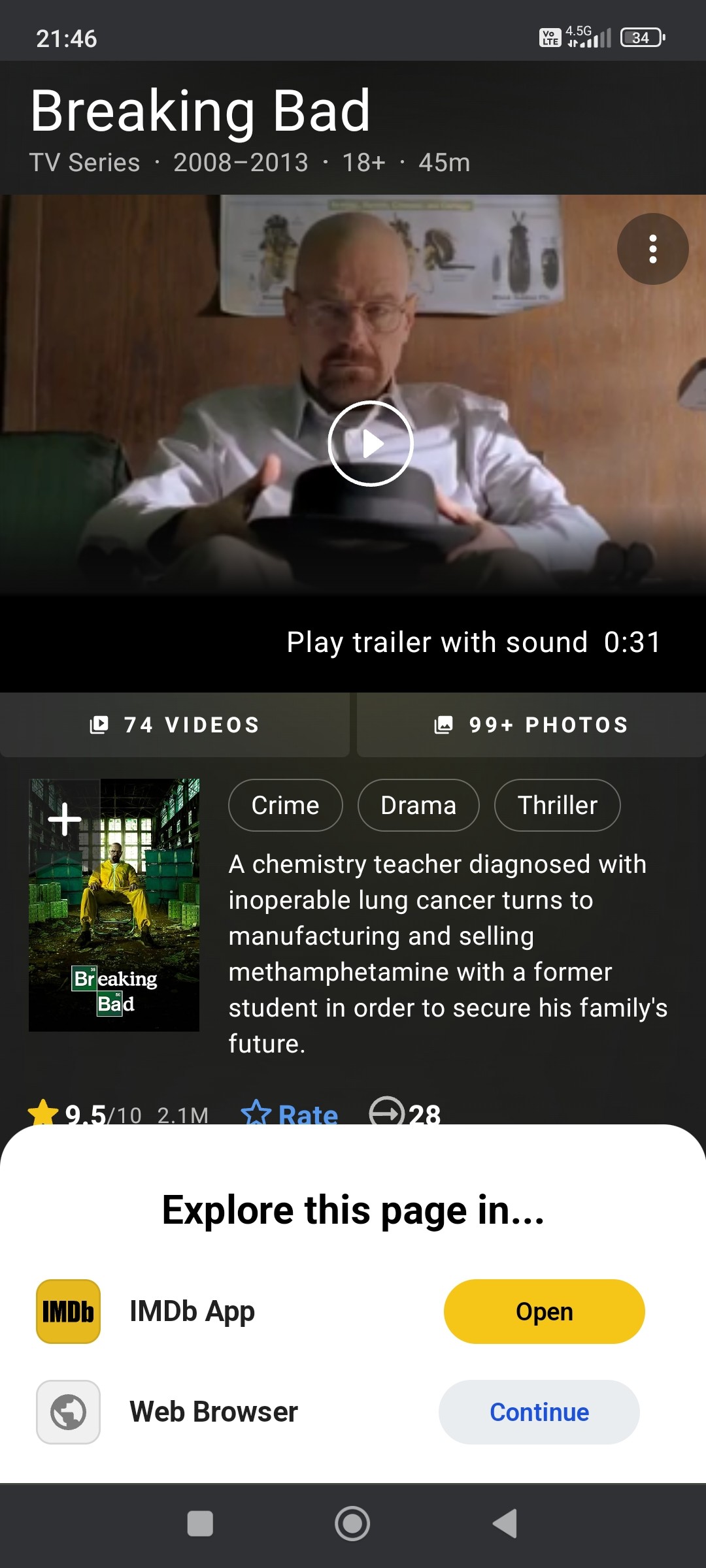Select the Thriller genre chip
Screen dimensions: 706x1568
pos(558,805)
